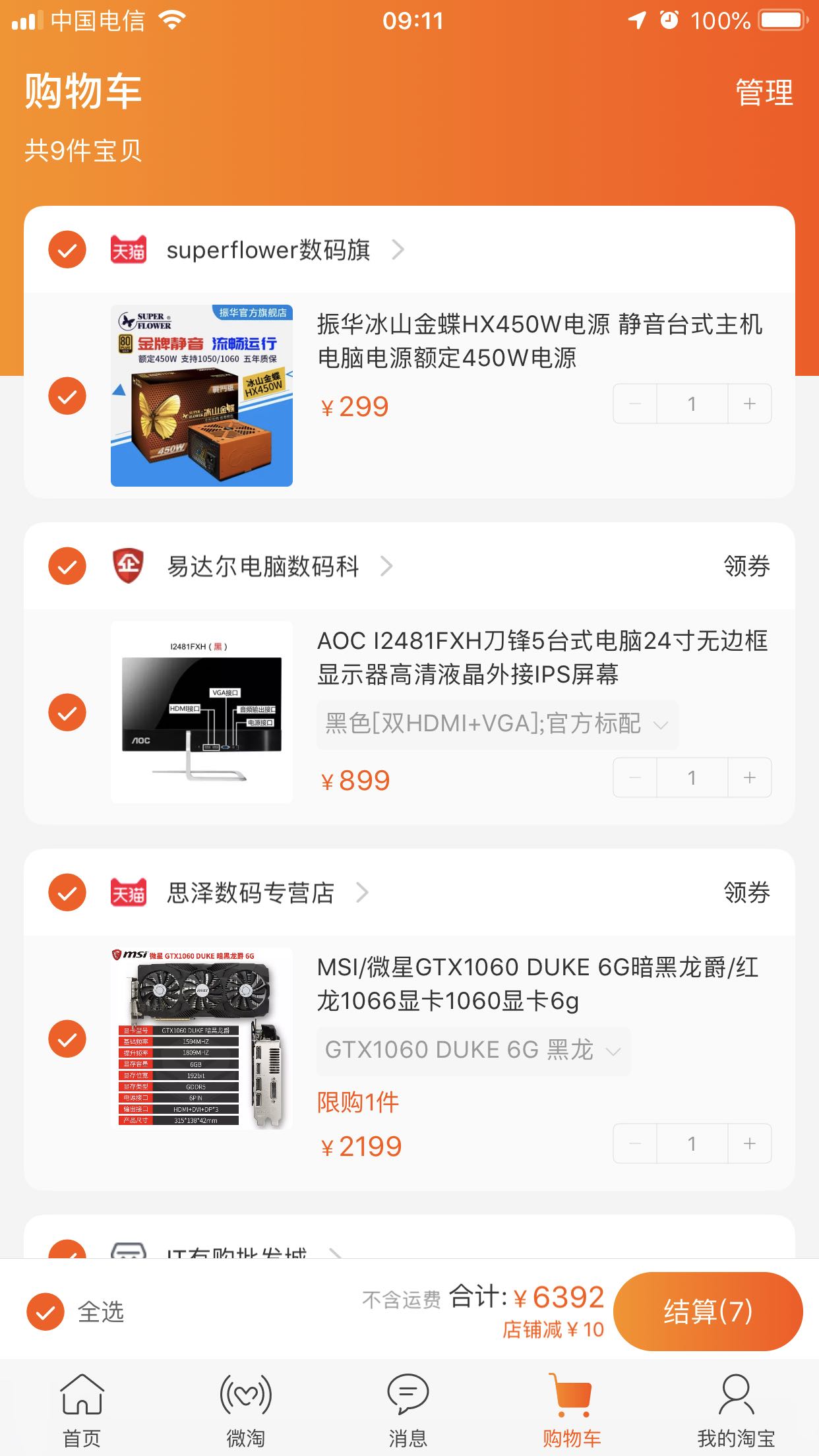The width and height of the screenshot is (819, 1456).
Task: Get coupons via 领券 for 思泽数码专营店
Action: click(x=746, y=892)
